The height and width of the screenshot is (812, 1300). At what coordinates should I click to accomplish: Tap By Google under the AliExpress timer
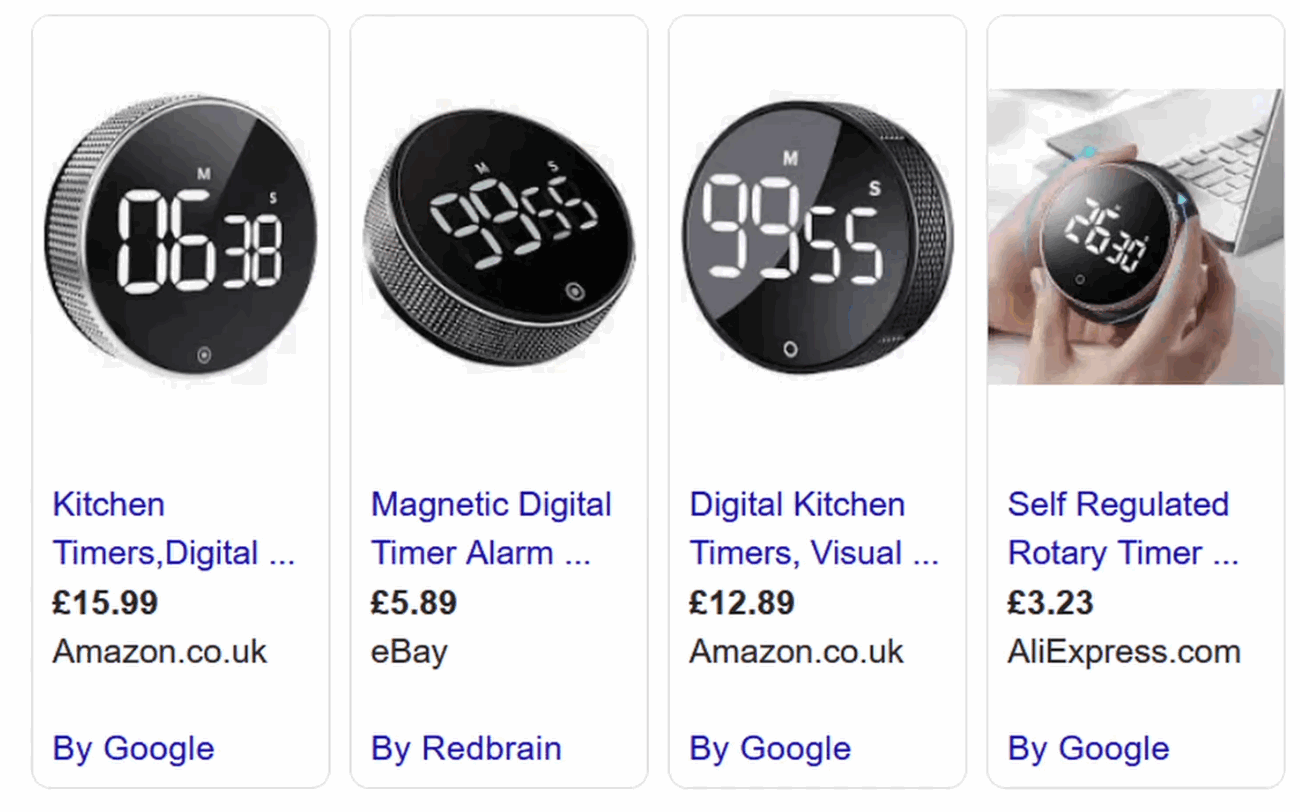point(1088,748)
